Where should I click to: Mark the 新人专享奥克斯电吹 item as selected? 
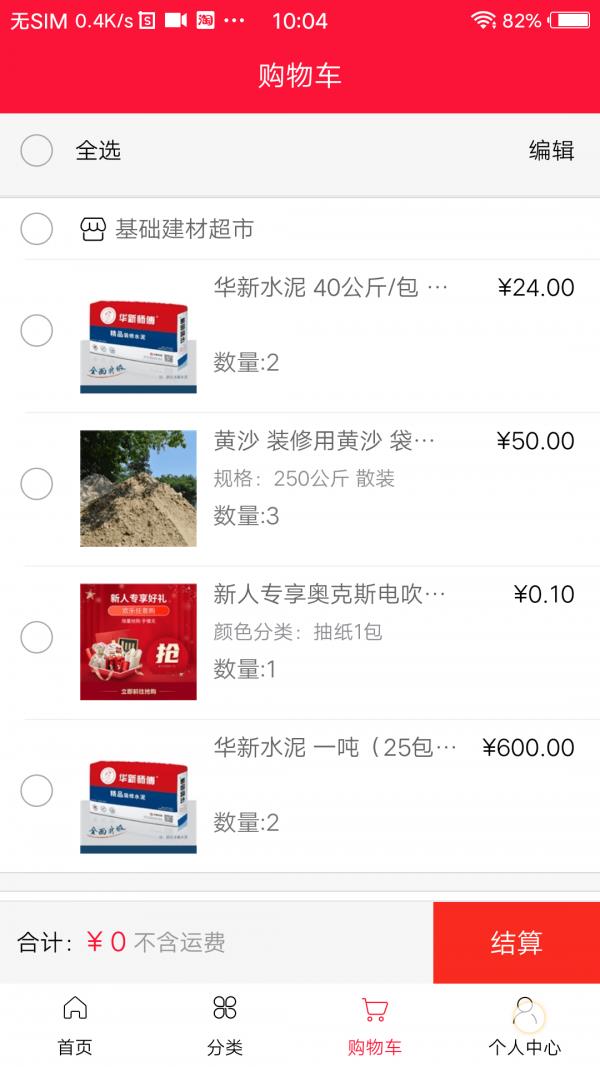[x=37, y=637]
